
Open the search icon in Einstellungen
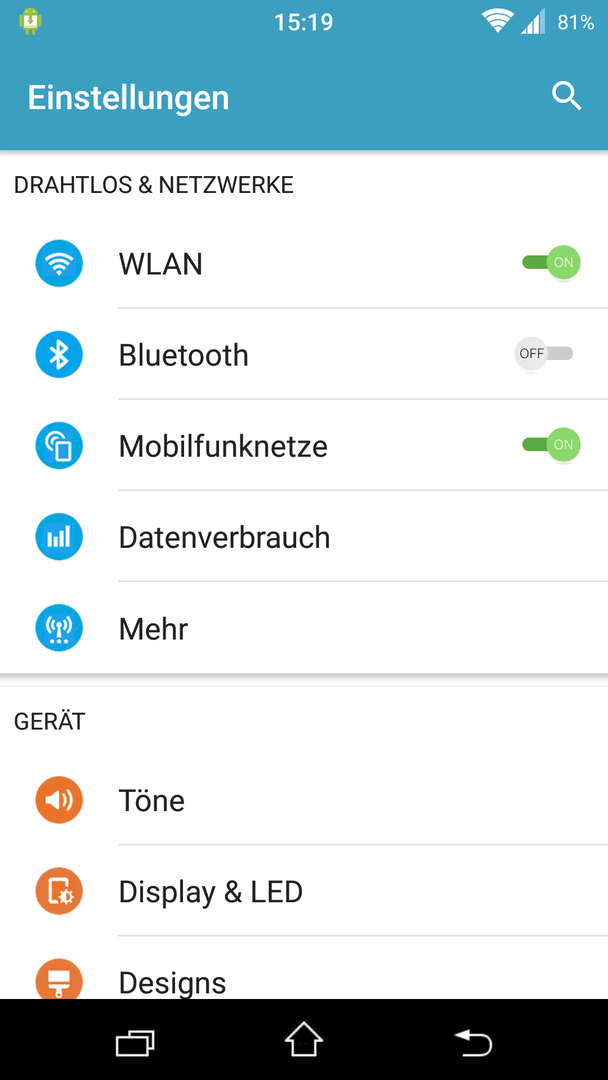coord(567,97)
